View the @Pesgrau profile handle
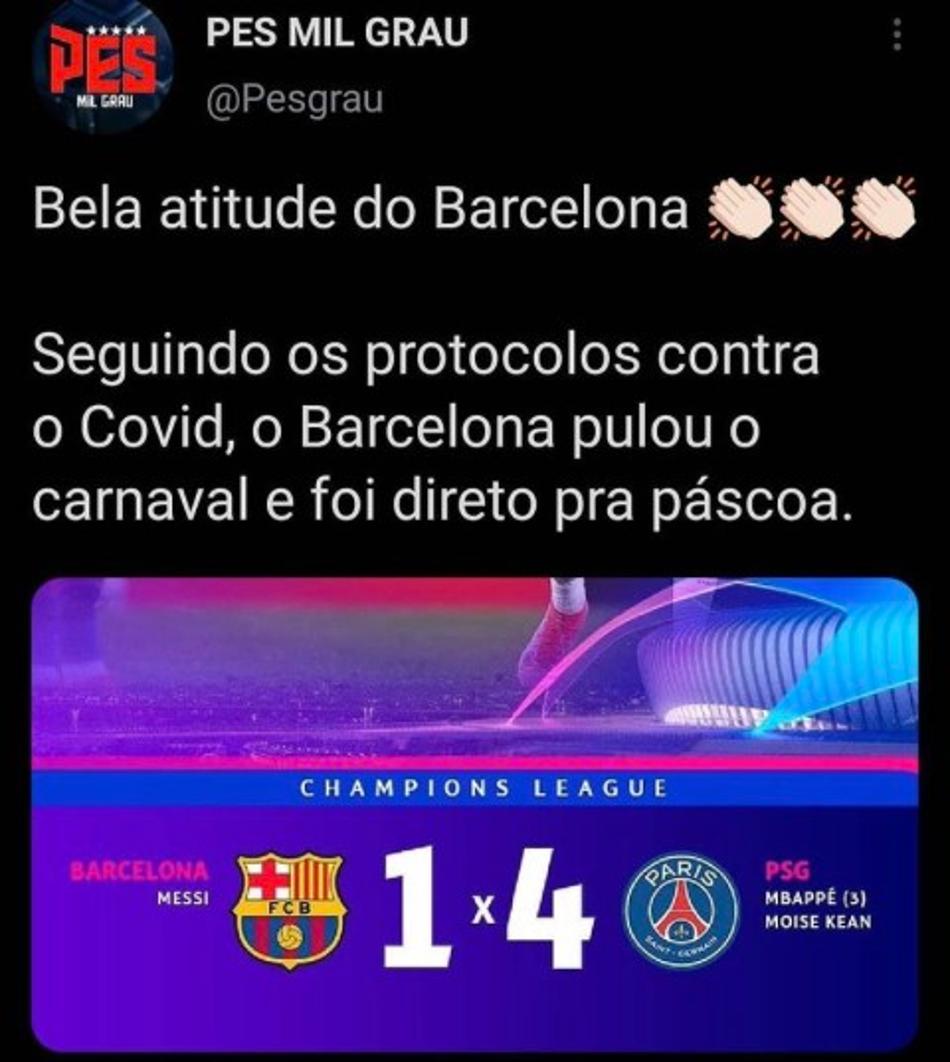Viewport: 950px width, 1062px height. tap(294, 99)
